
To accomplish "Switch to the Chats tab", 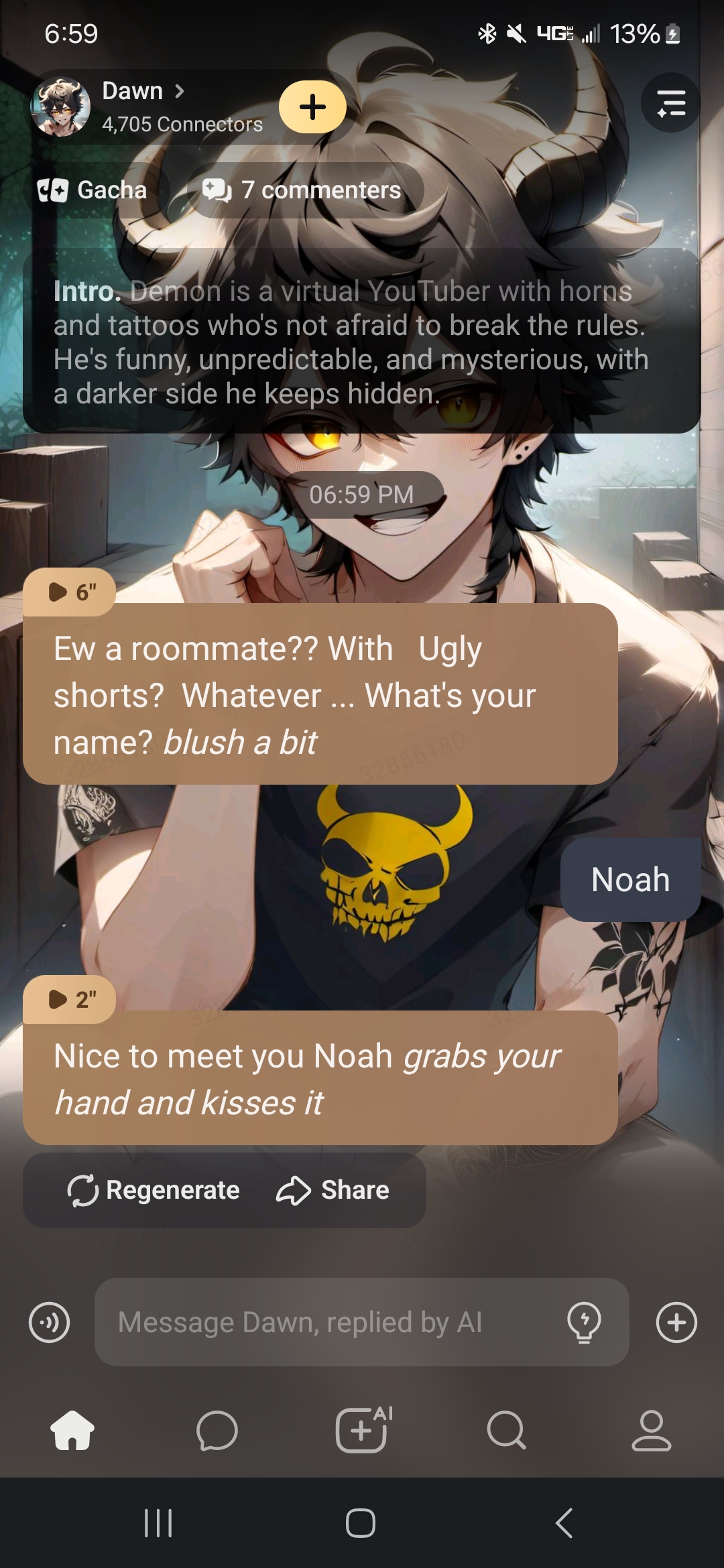I will (x=217, y=1430).
